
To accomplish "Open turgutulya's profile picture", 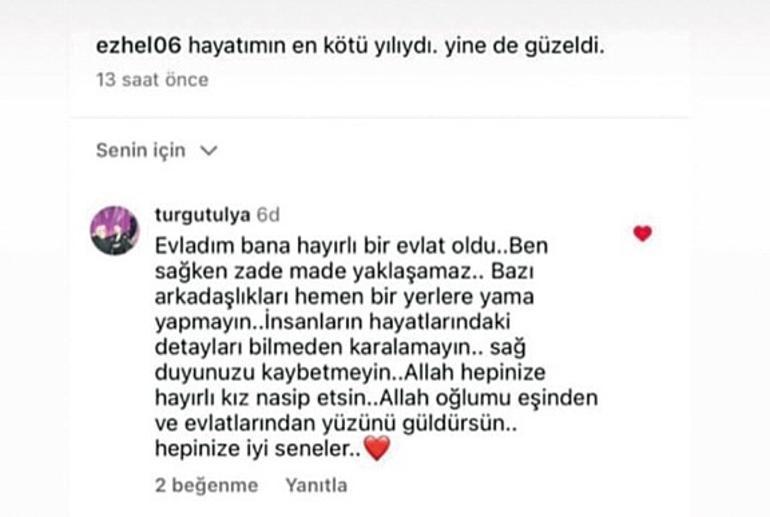I will [x=114, y=231].
